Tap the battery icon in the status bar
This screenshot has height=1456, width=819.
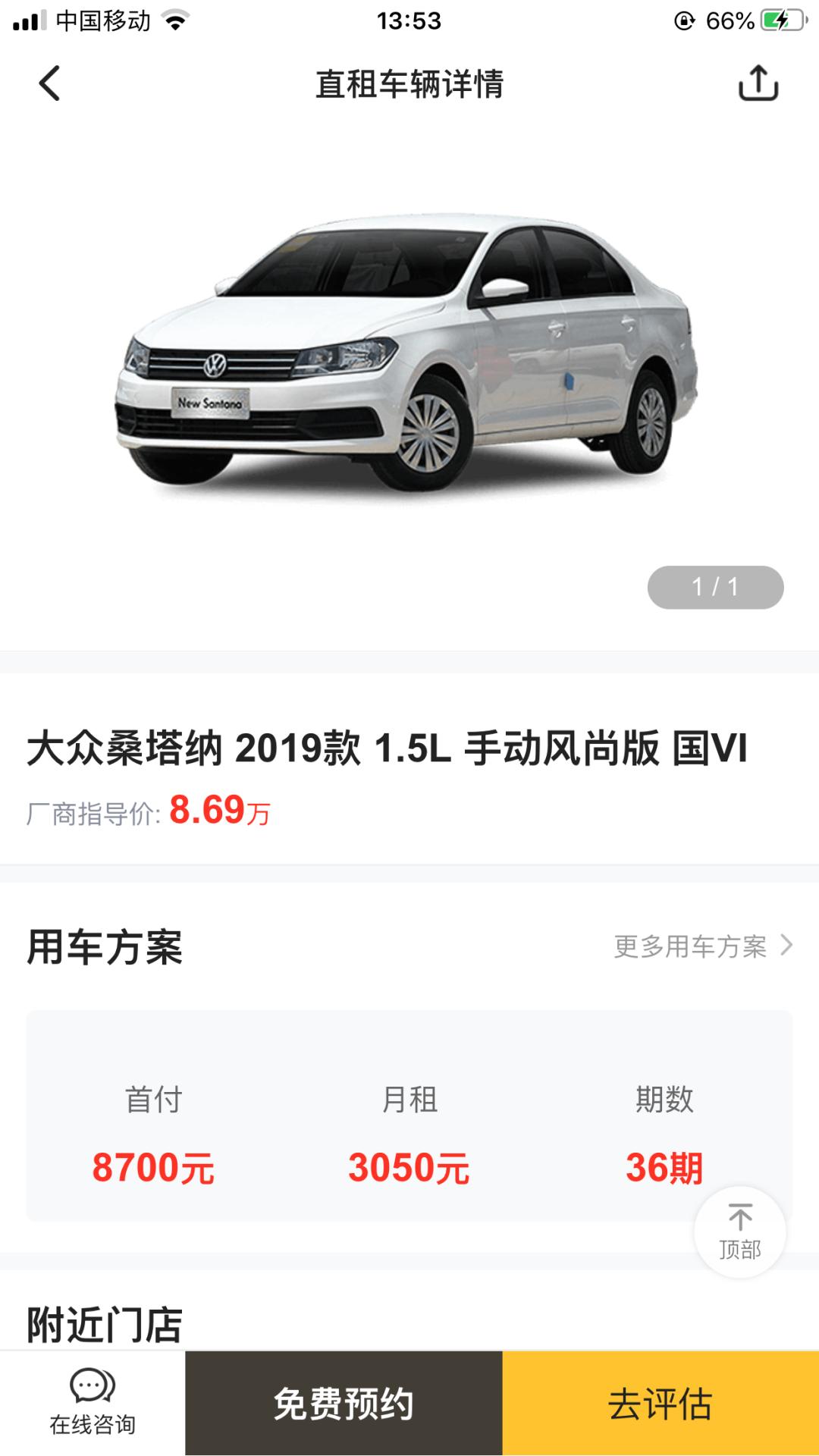click(783, 20)
